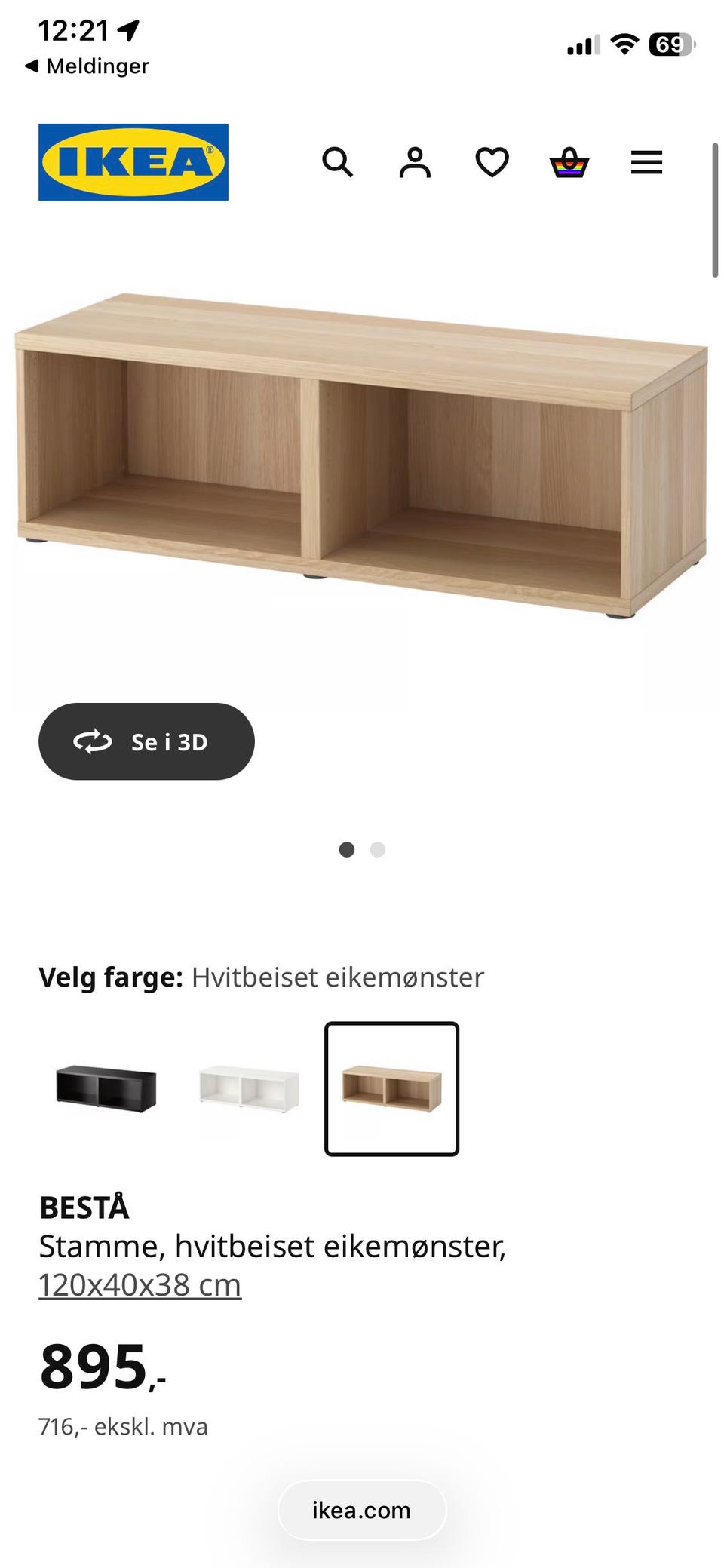This screenshot has height=1568, width=724.
Task: Open the search icon
Action: [338, 162]
